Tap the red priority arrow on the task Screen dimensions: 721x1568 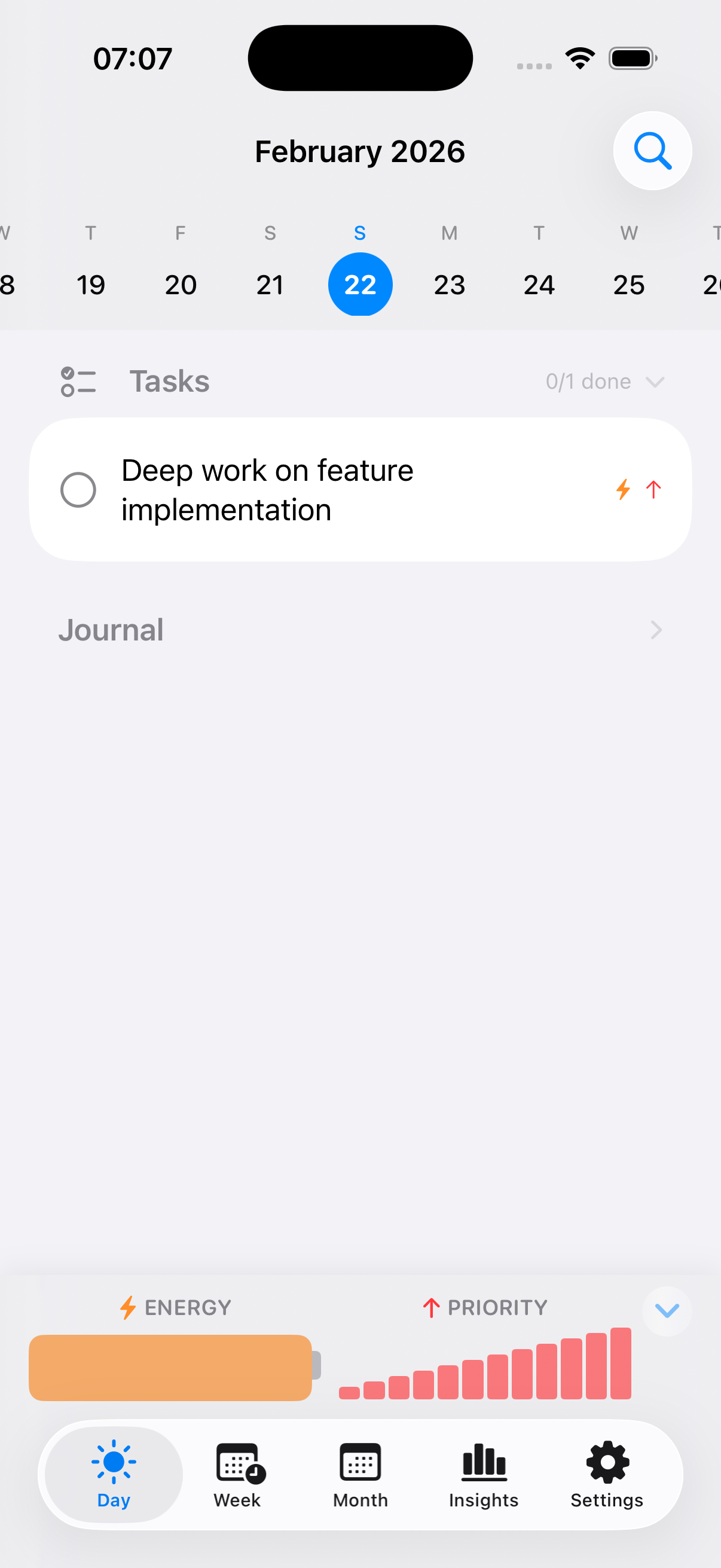click(653, 489)
